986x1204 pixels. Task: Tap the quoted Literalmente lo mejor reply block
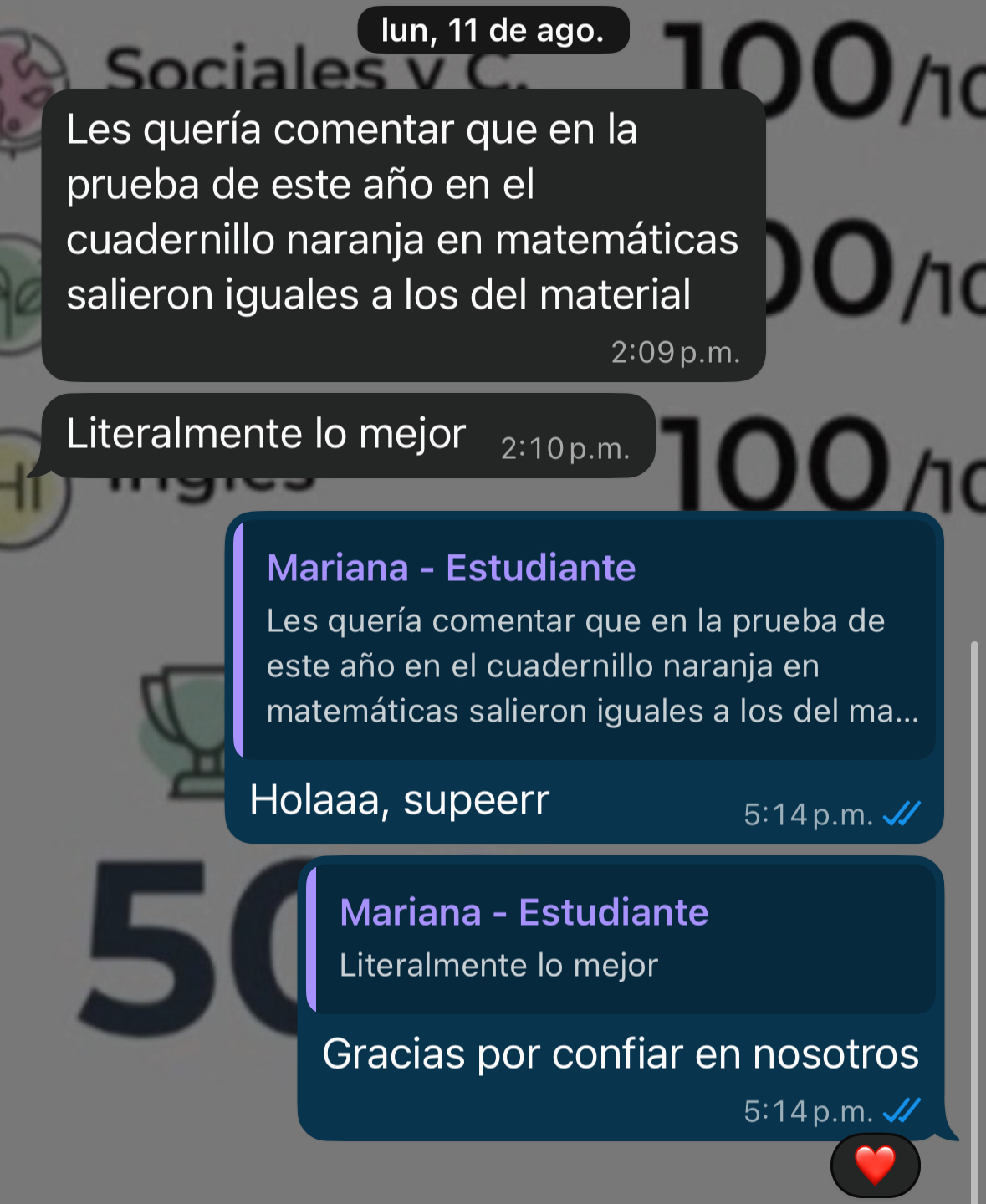pos(619,936)
